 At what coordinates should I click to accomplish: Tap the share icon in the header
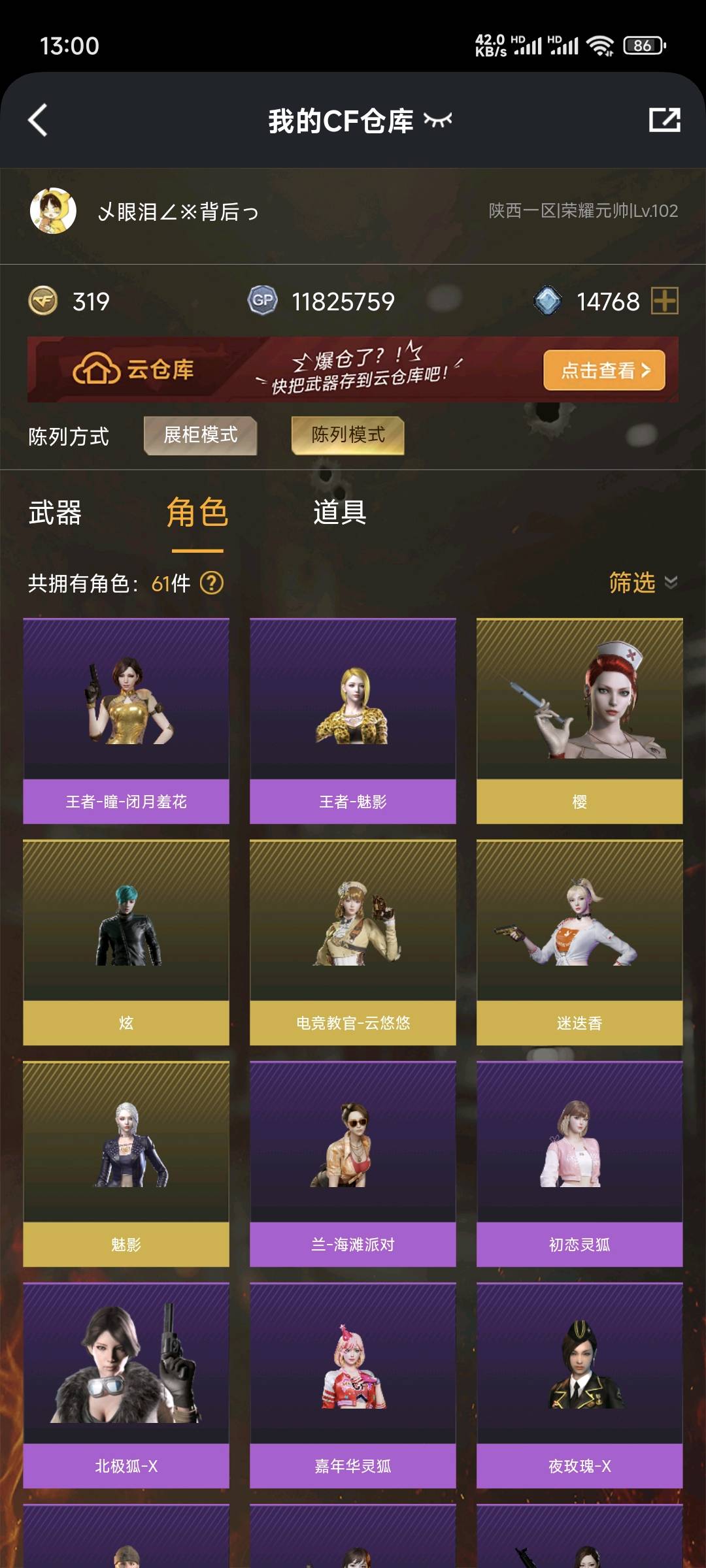point(664,120)
